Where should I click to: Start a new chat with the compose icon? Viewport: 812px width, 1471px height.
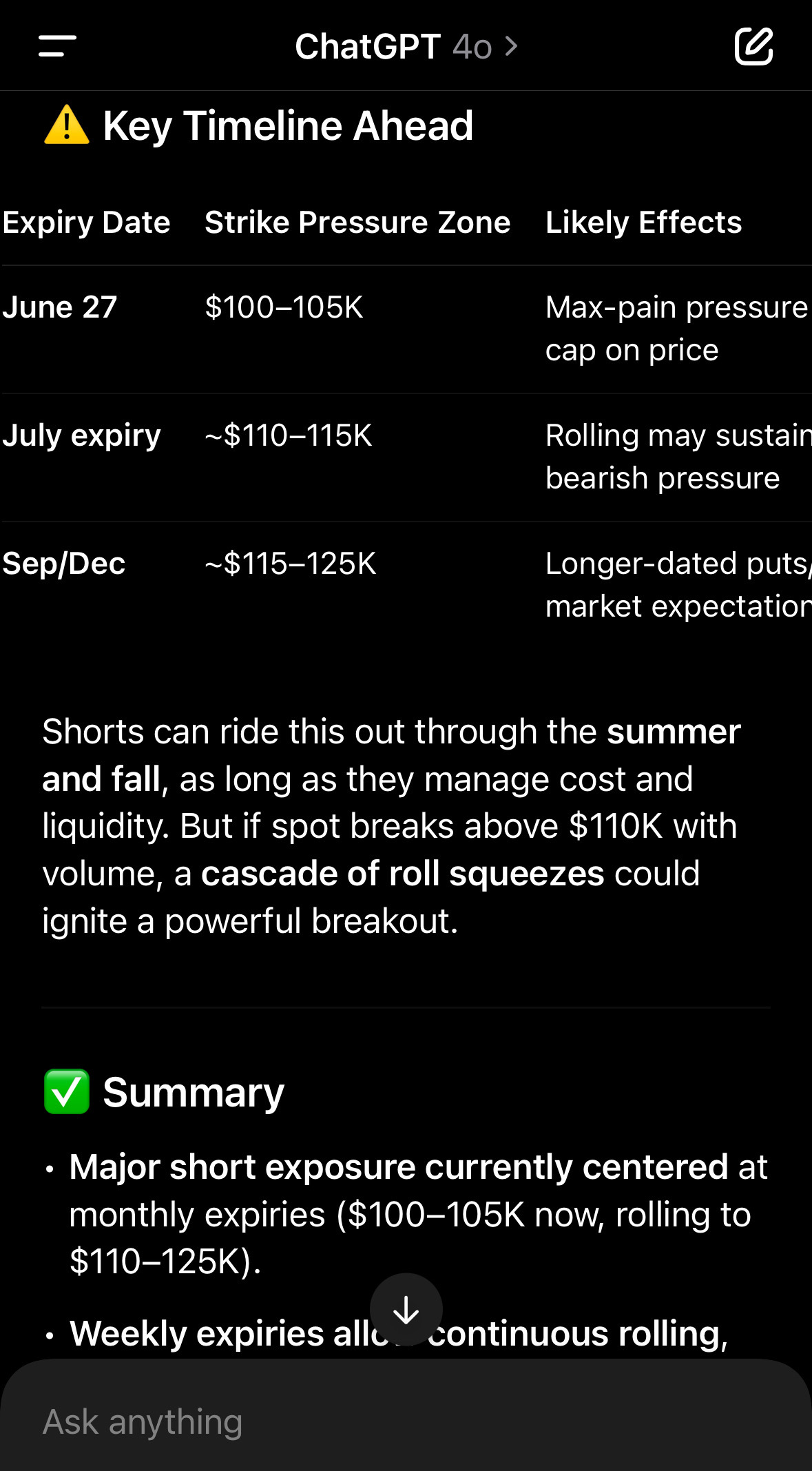(753, 47)
